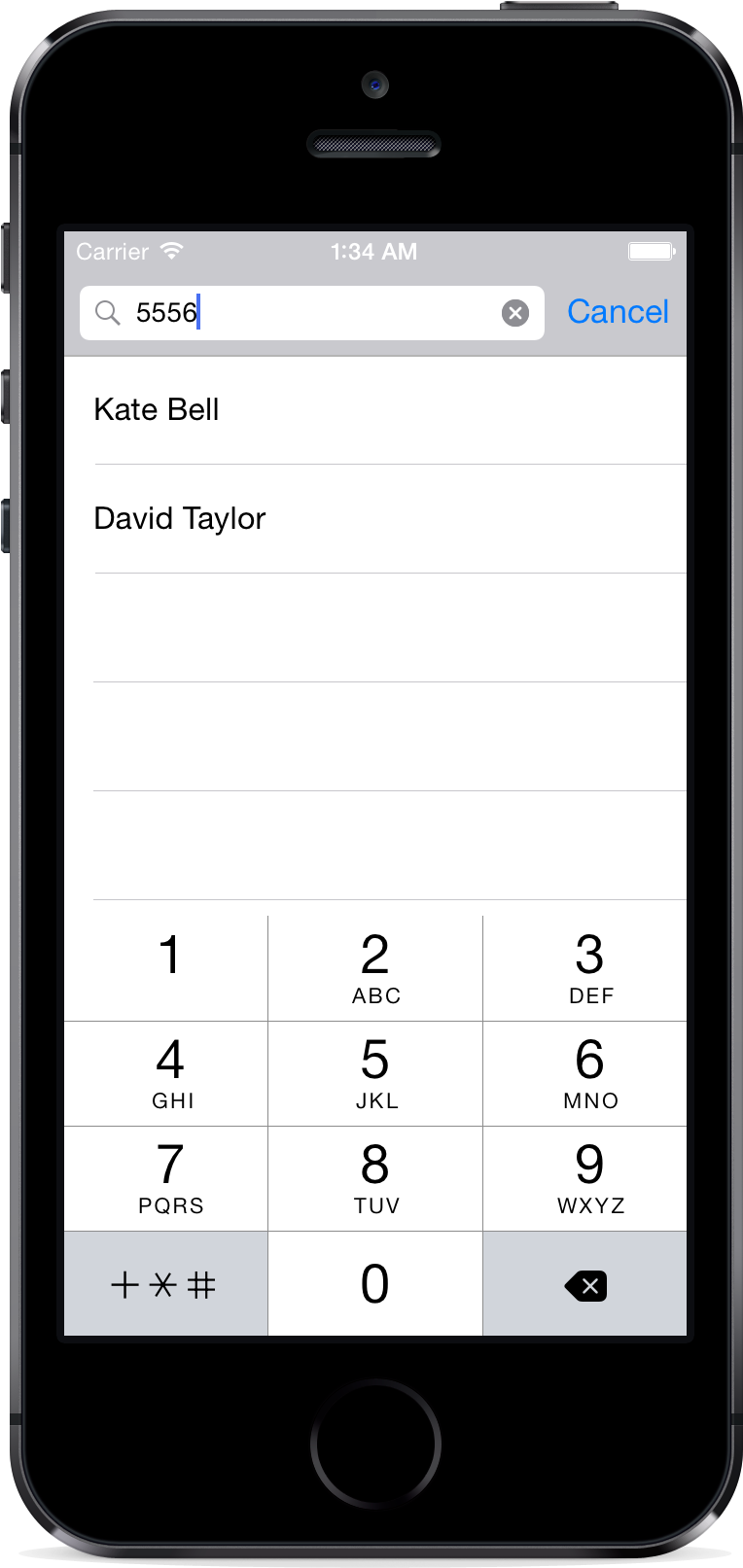Hit the 4 GHI key
Screen dimensions: 743x1568
[x=167, y=1073]
